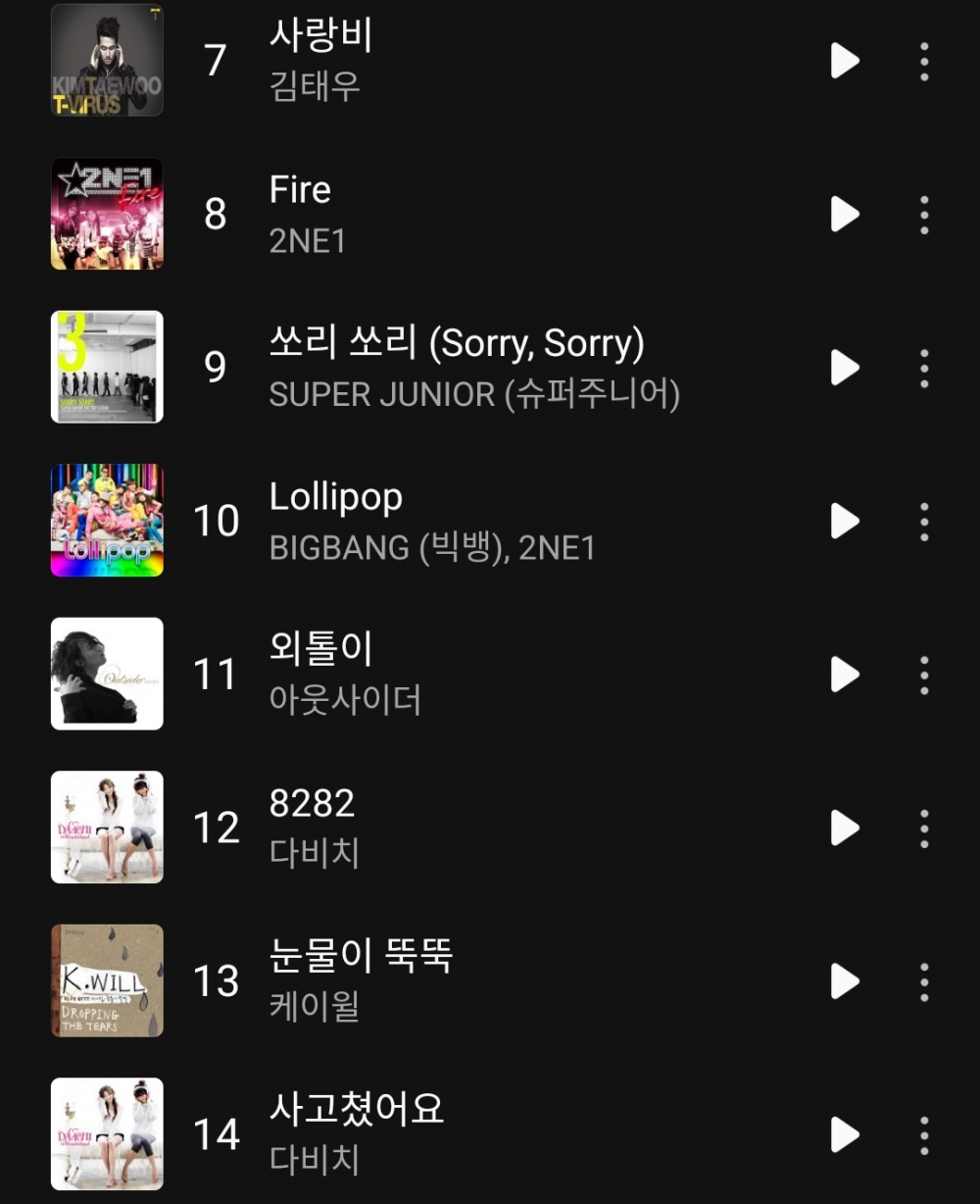980x1204 pixels.
Task: Play Fire by 2NE1
Action: point(844,214)
